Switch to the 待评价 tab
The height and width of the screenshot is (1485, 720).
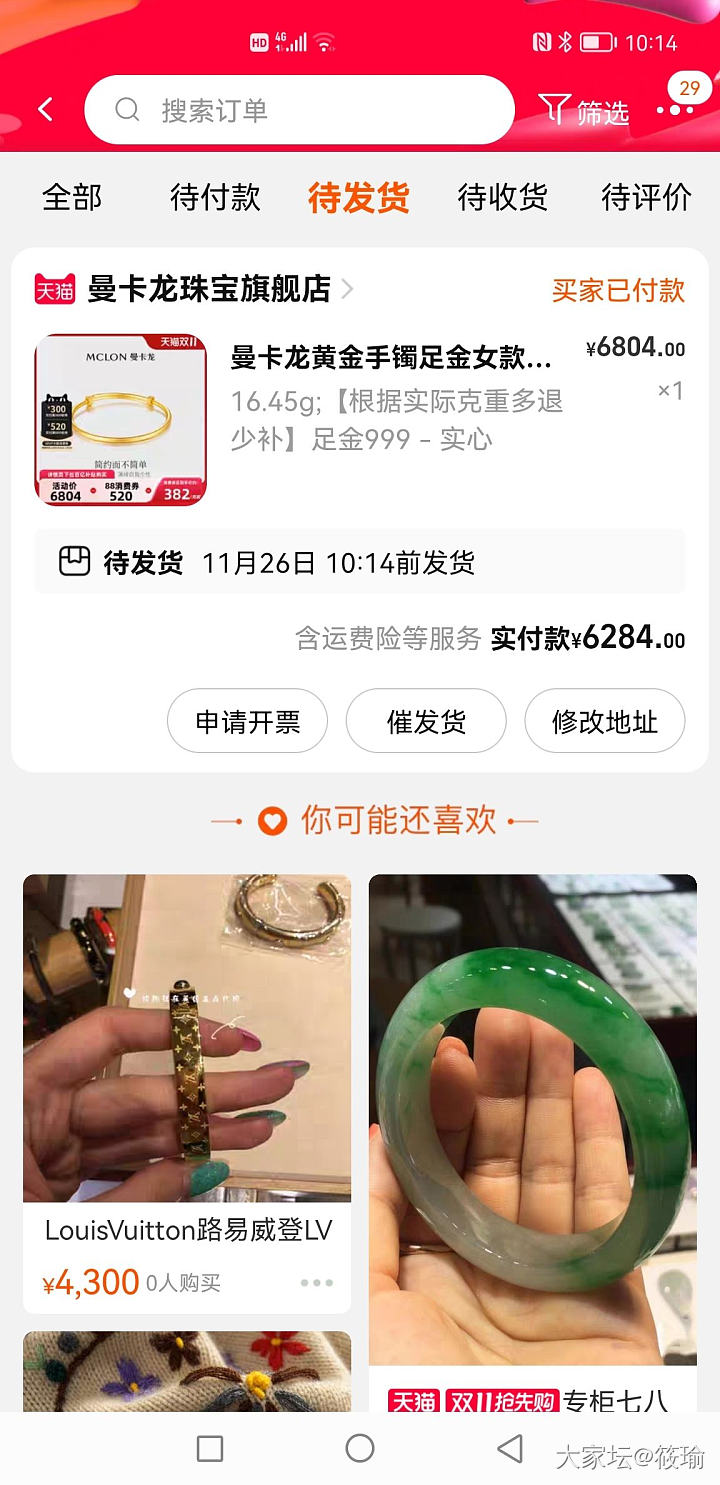[x=646, y=198]
